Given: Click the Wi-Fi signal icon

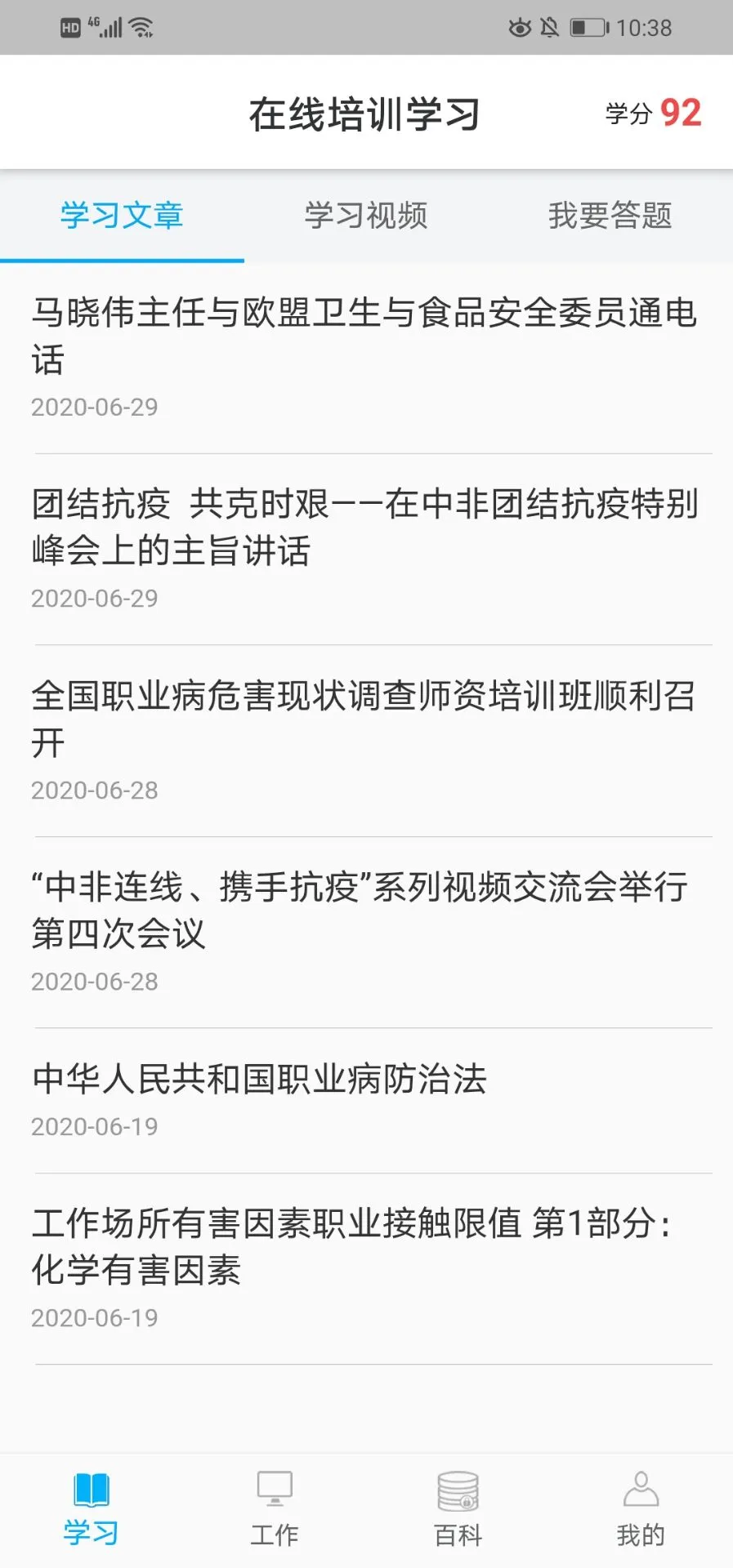Looking at the screenshot, I should (x=139, y=27).
